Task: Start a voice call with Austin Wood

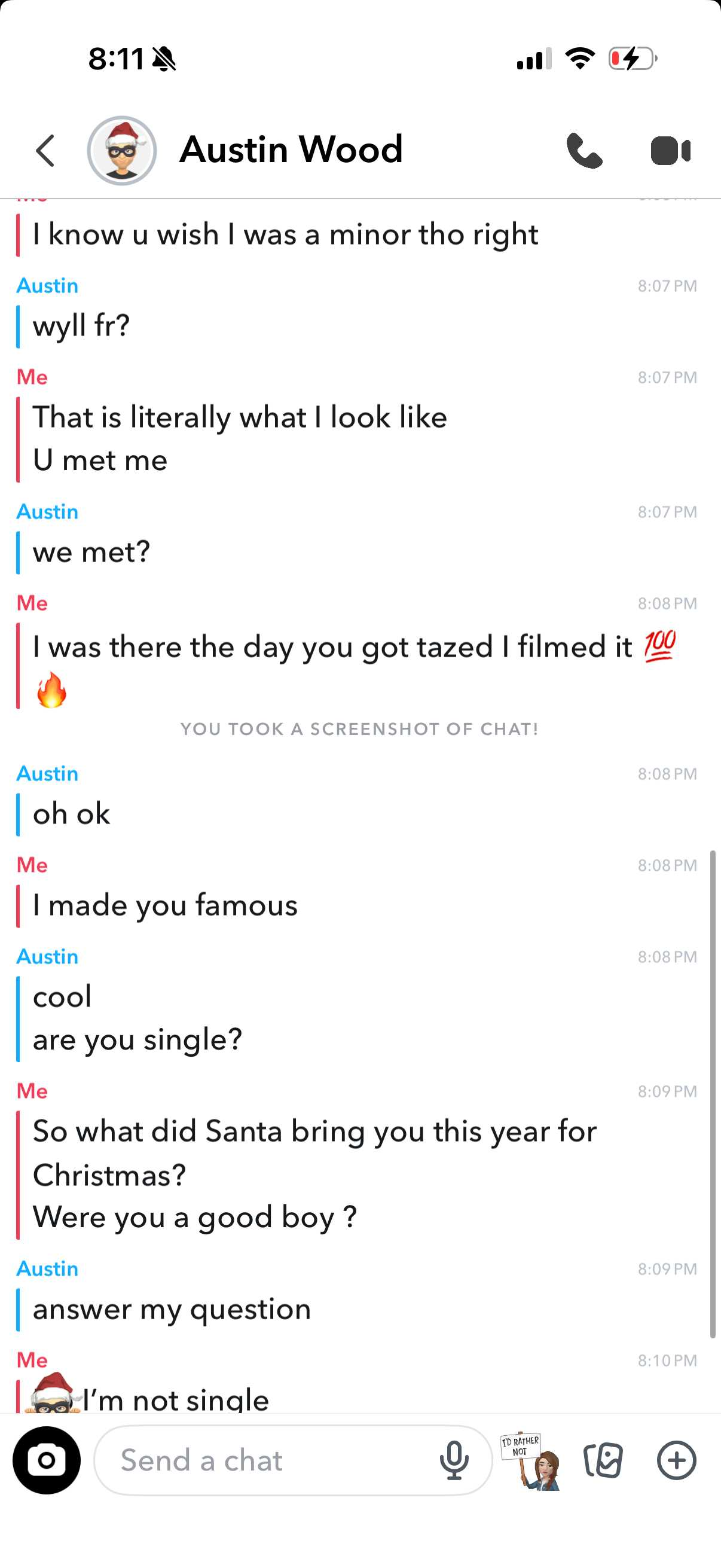Action: point(584,151)
